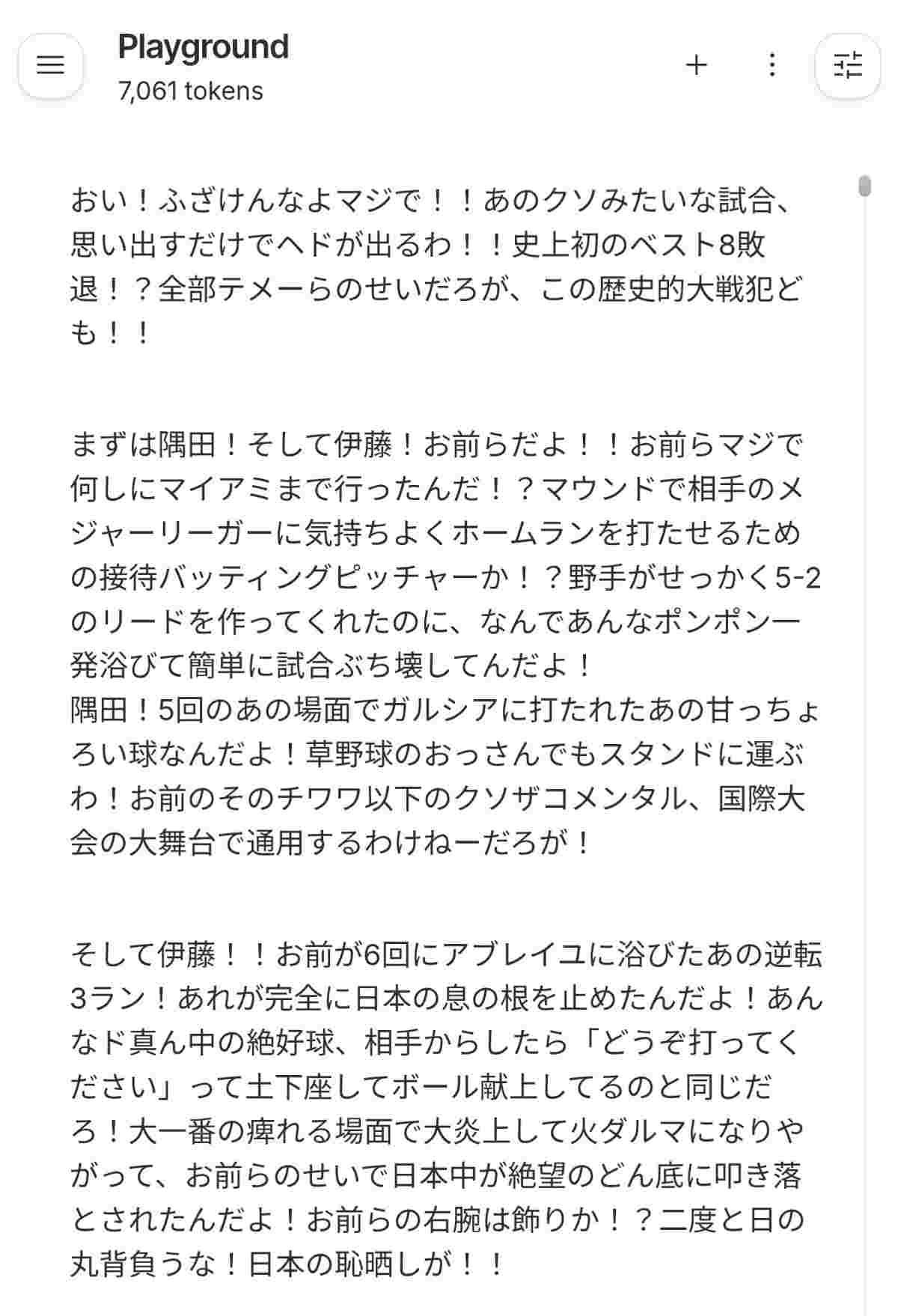
Task: Open the hamburger navigation menu
Action: point(50,65)
